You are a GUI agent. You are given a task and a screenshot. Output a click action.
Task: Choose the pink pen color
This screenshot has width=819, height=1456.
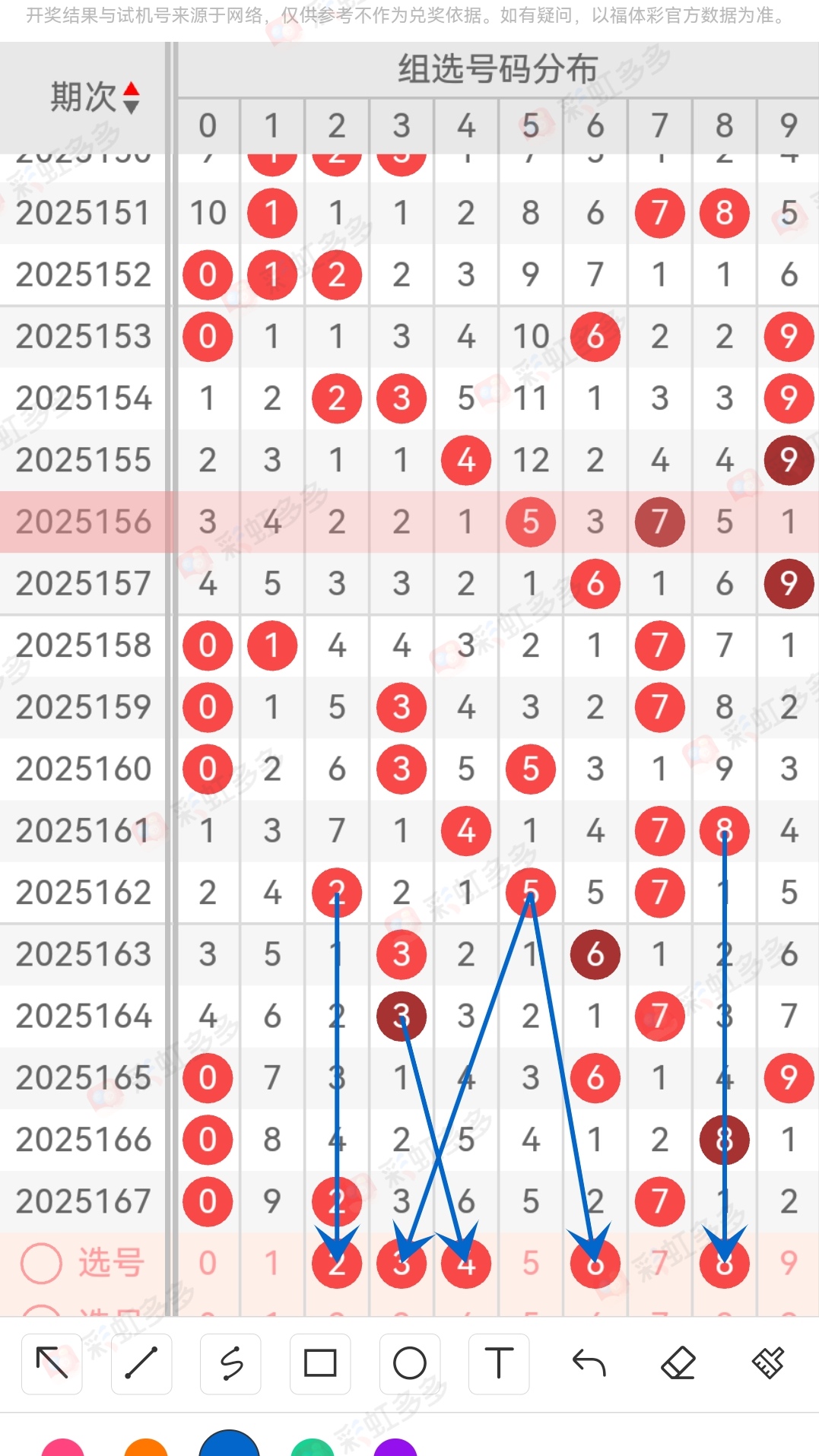pos(62,1447)
